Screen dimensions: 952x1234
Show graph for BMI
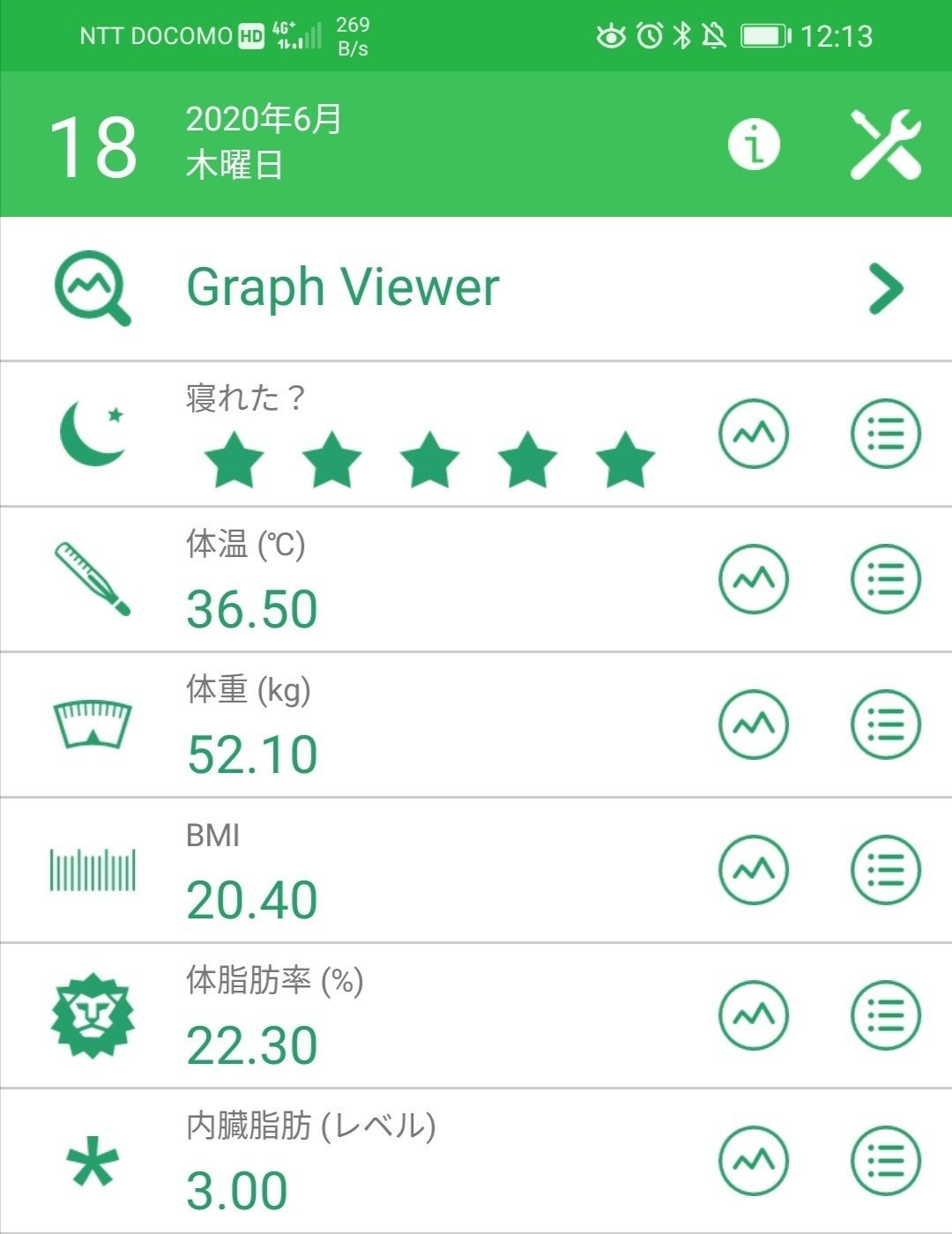[x=753, y=870]
